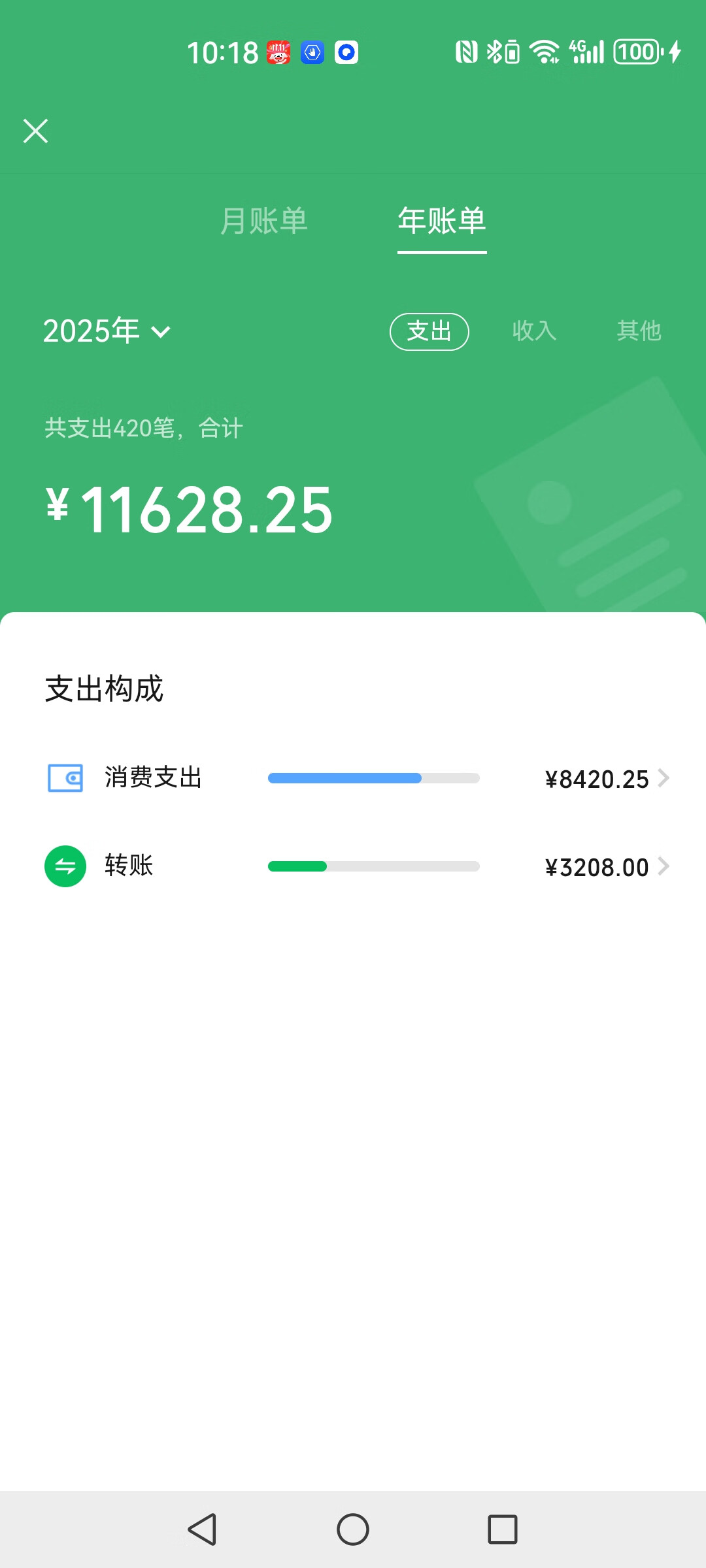Select the 支出 filter chip

pyautogui.click(x=429, y=331)
